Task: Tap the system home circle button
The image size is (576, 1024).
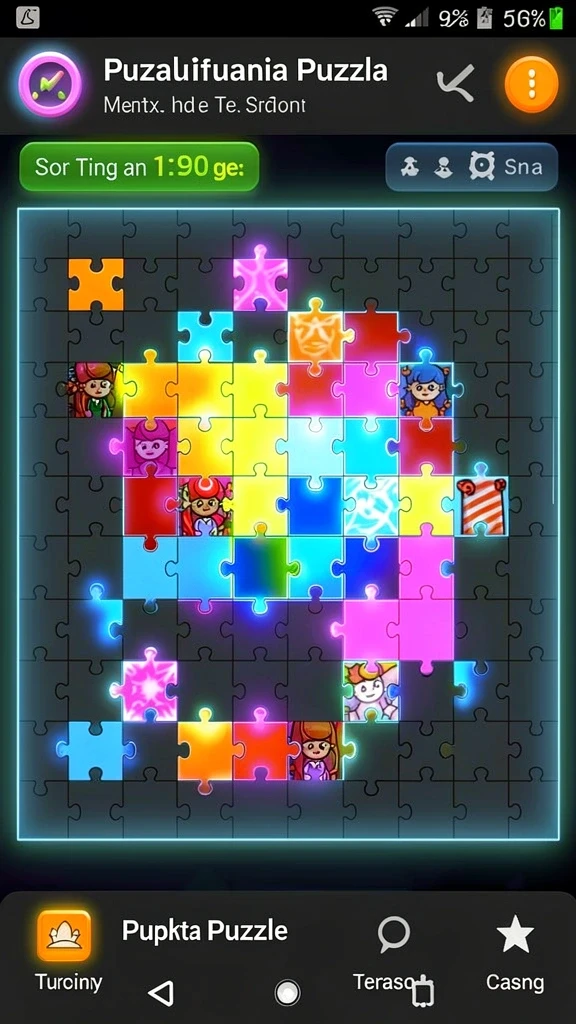Action: click(x=287, y=993)
